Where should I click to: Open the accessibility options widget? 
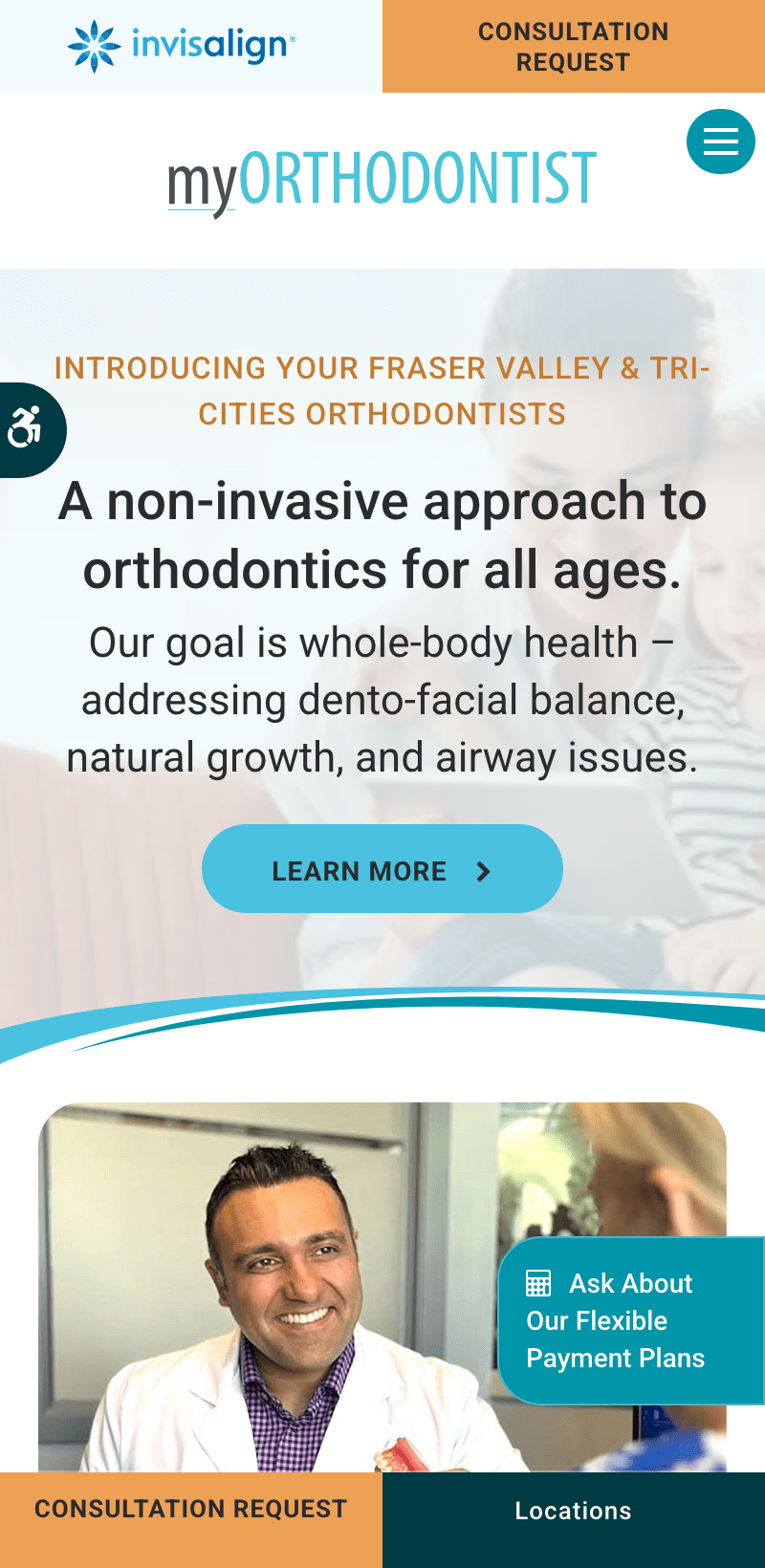27,429
